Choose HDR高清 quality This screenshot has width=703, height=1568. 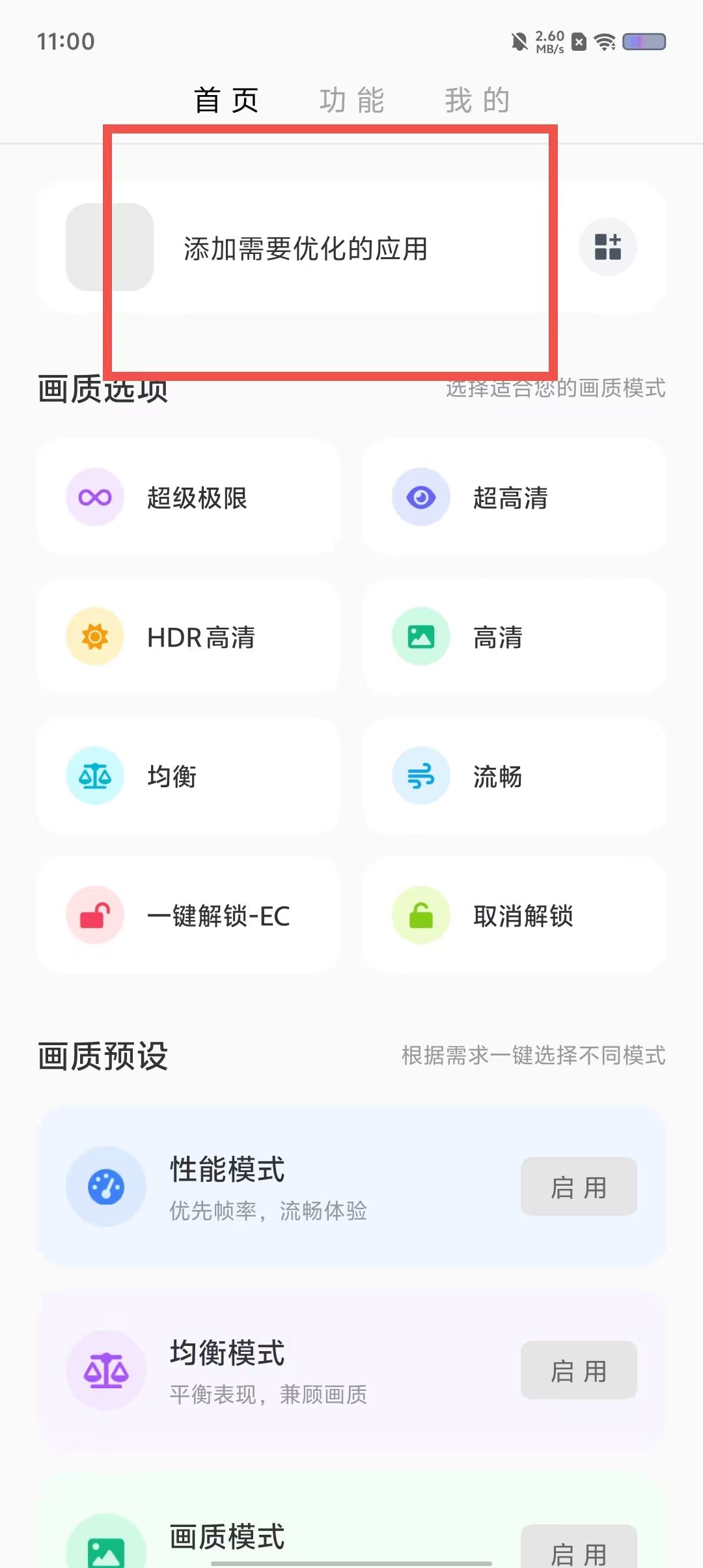point(188,637)
